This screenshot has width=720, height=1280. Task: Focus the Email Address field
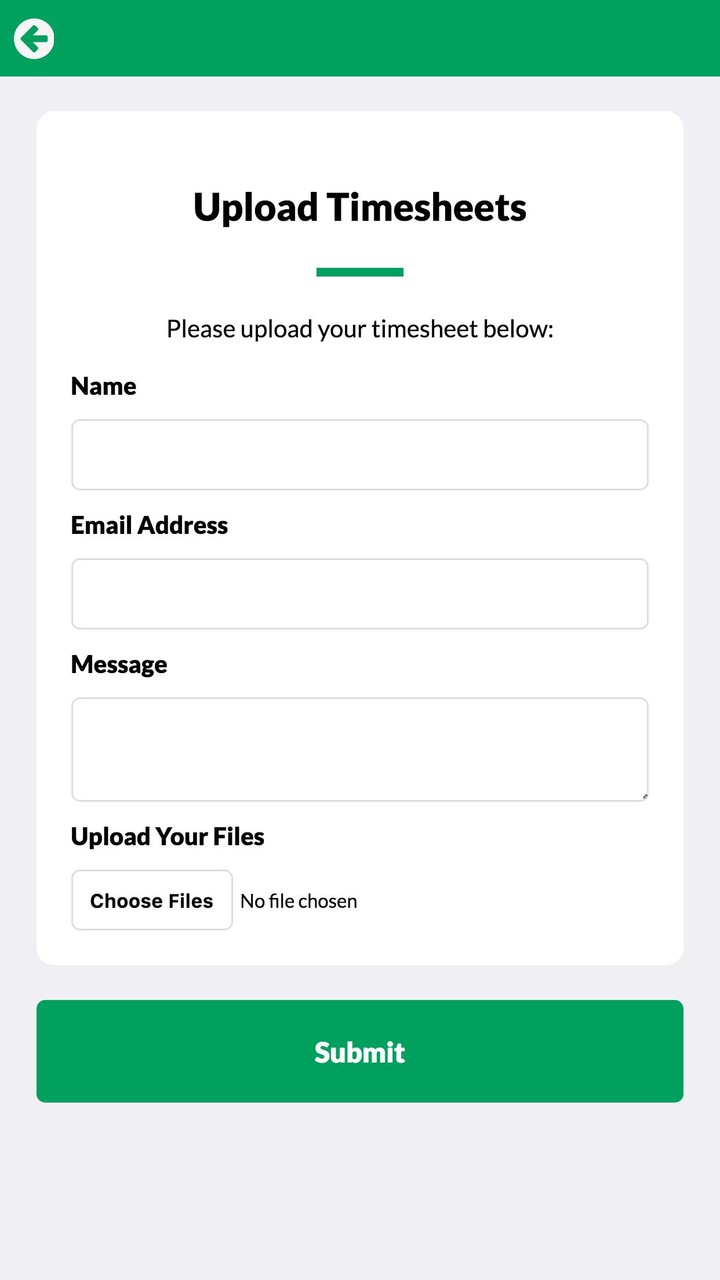360,594
